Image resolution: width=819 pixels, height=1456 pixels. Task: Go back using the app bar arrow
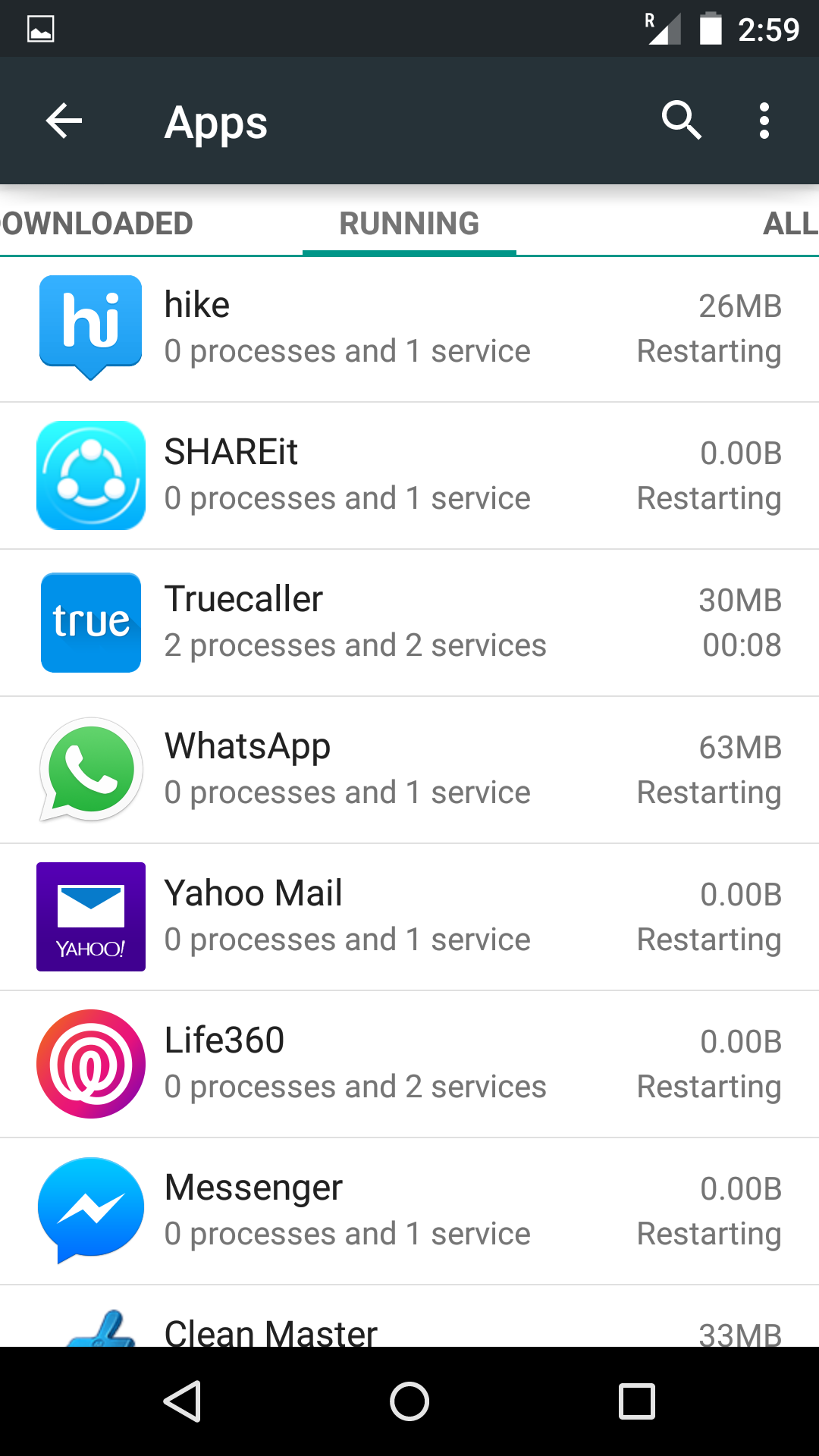(64, 121)
